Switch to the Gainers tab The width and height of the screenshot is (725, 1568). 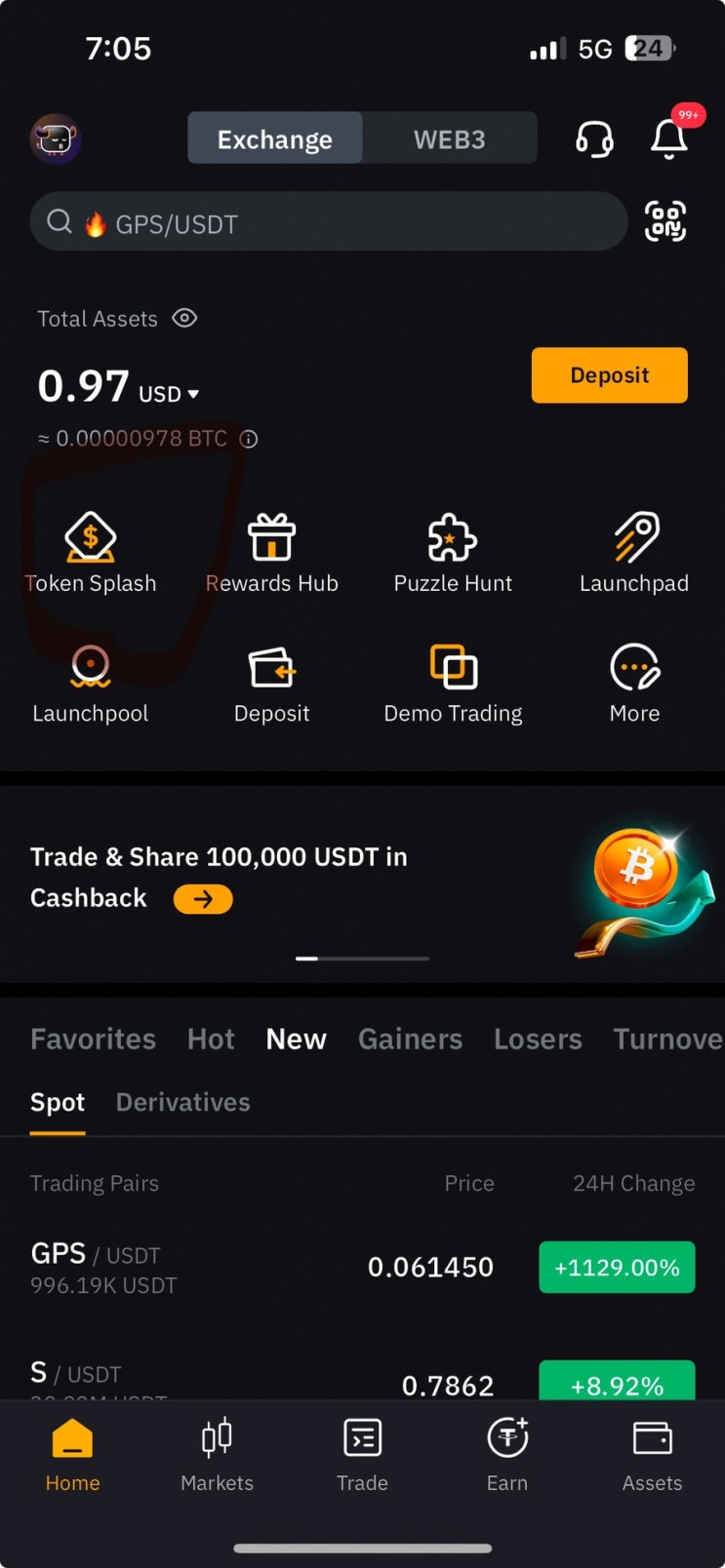[410, 1039]
